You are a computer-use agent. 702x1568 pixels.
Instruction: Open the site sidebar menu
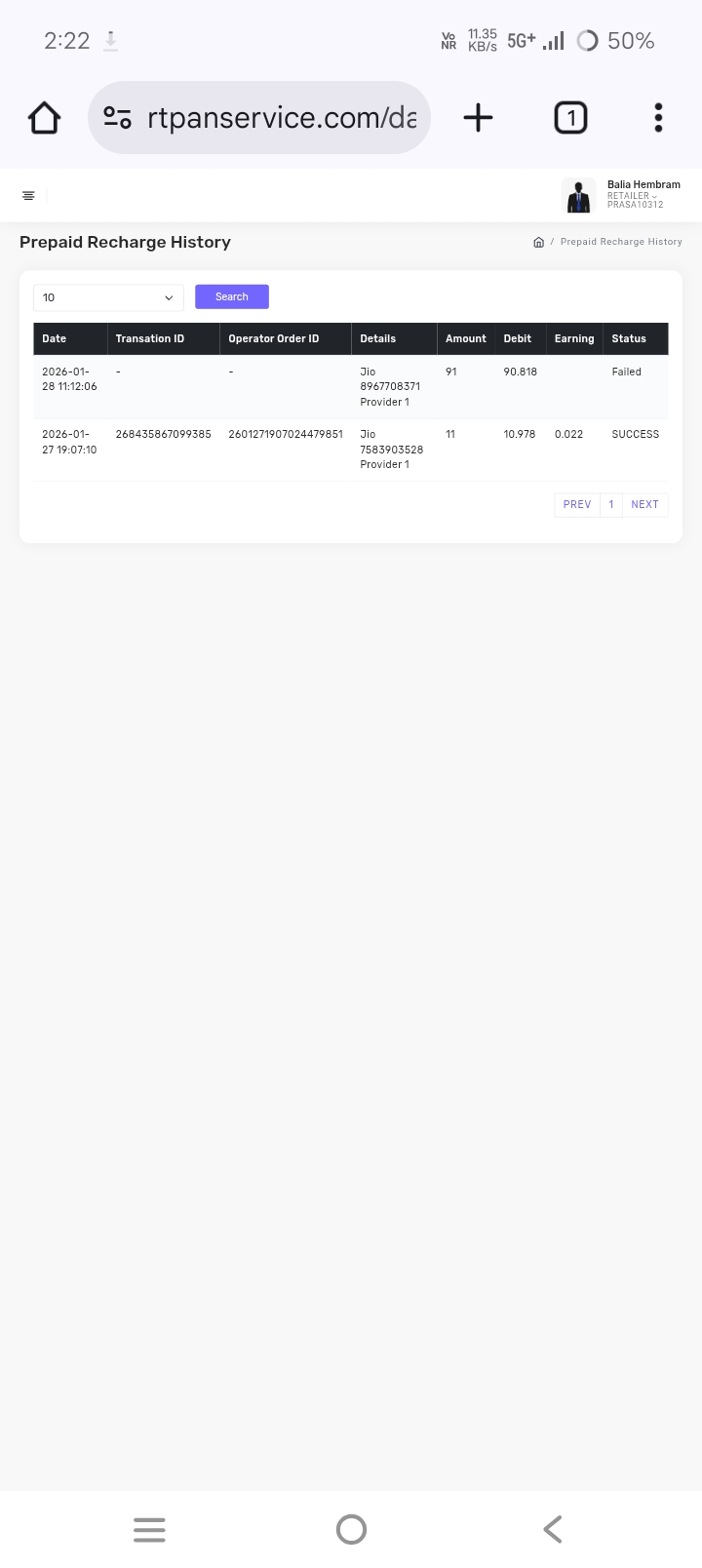[28, 196]
